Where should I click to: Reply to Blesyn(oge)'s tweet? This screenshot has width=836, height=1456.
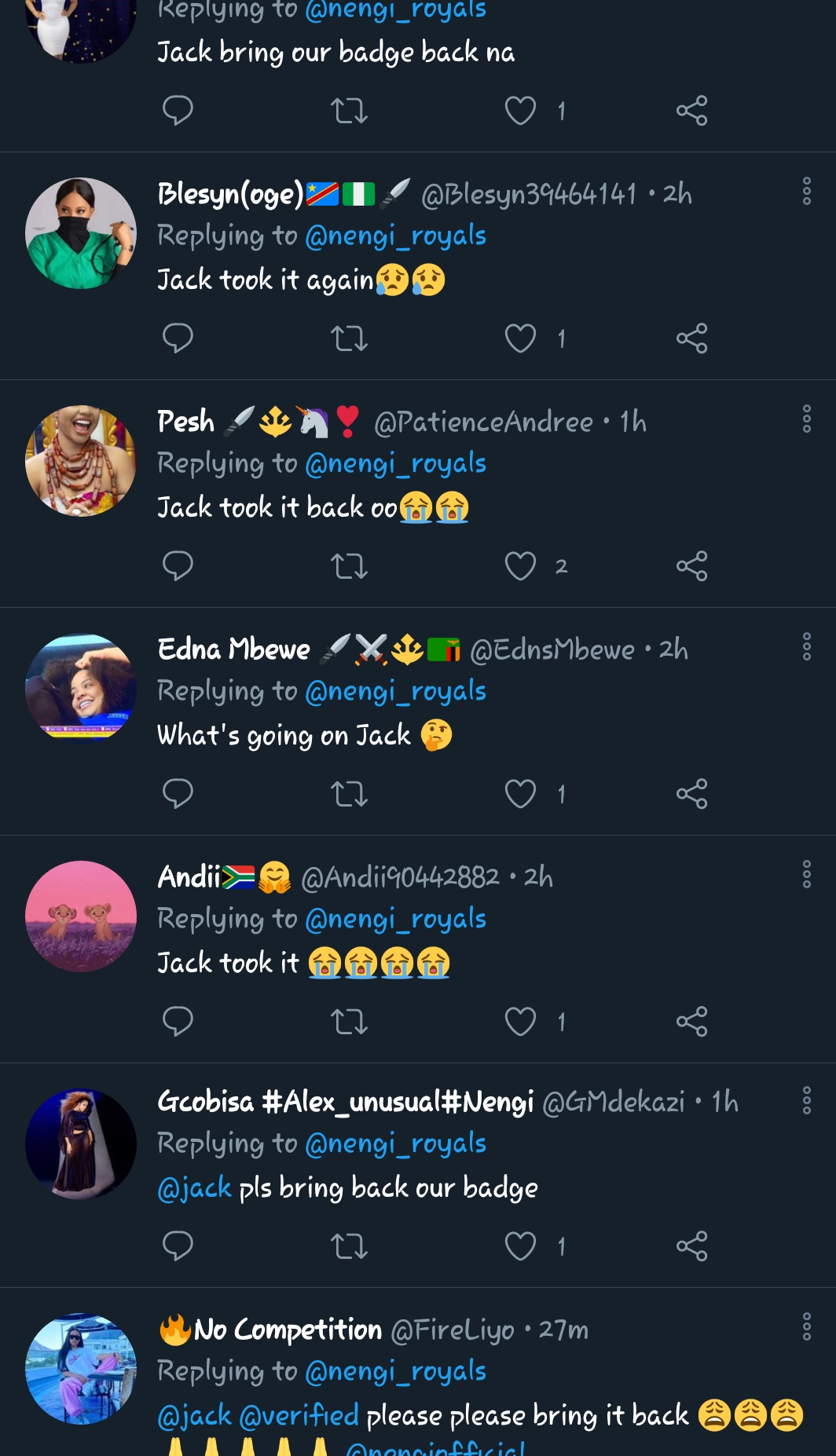click(178, 338)
